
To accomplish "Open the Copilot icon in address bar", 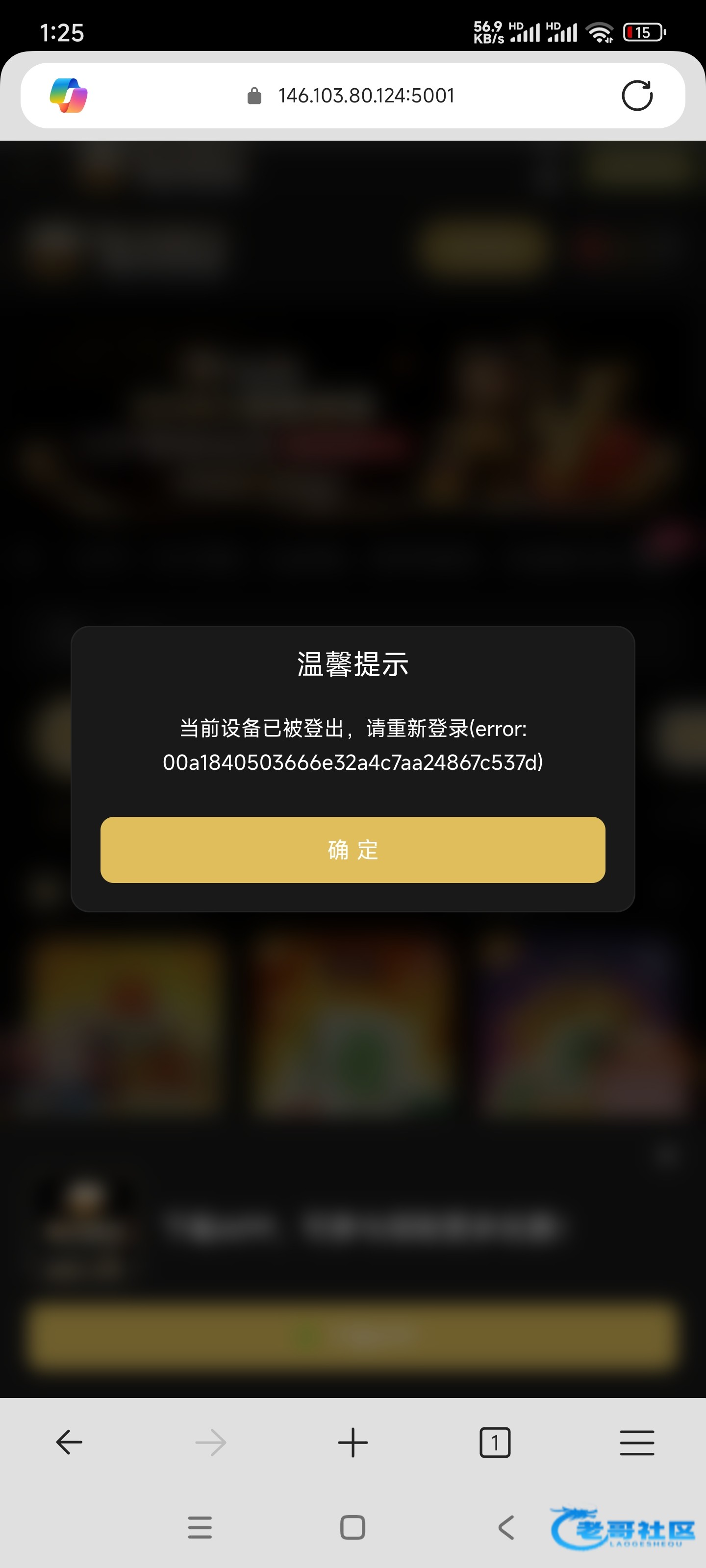I will (x=68, y=96).
